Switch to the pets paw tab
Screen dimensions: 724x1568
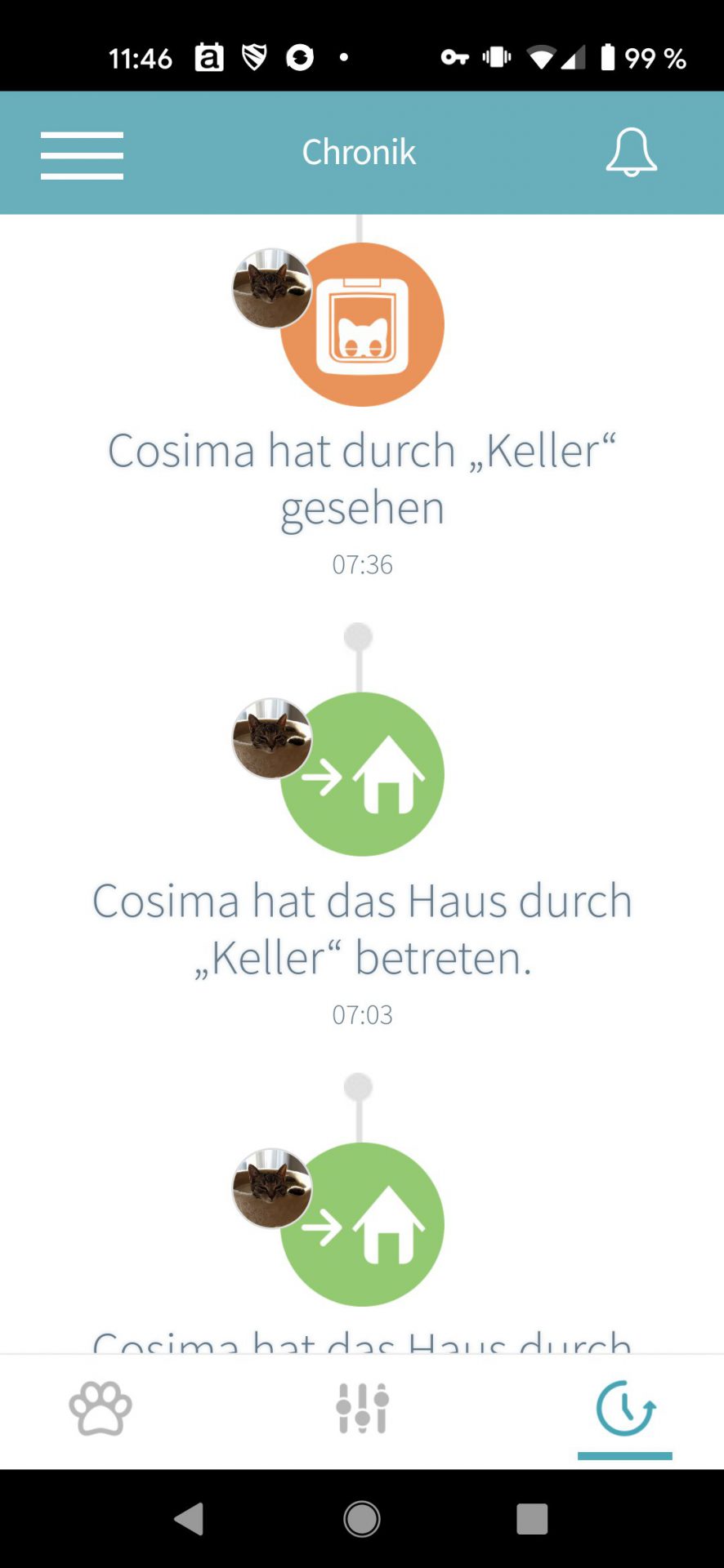[101, 1409]
